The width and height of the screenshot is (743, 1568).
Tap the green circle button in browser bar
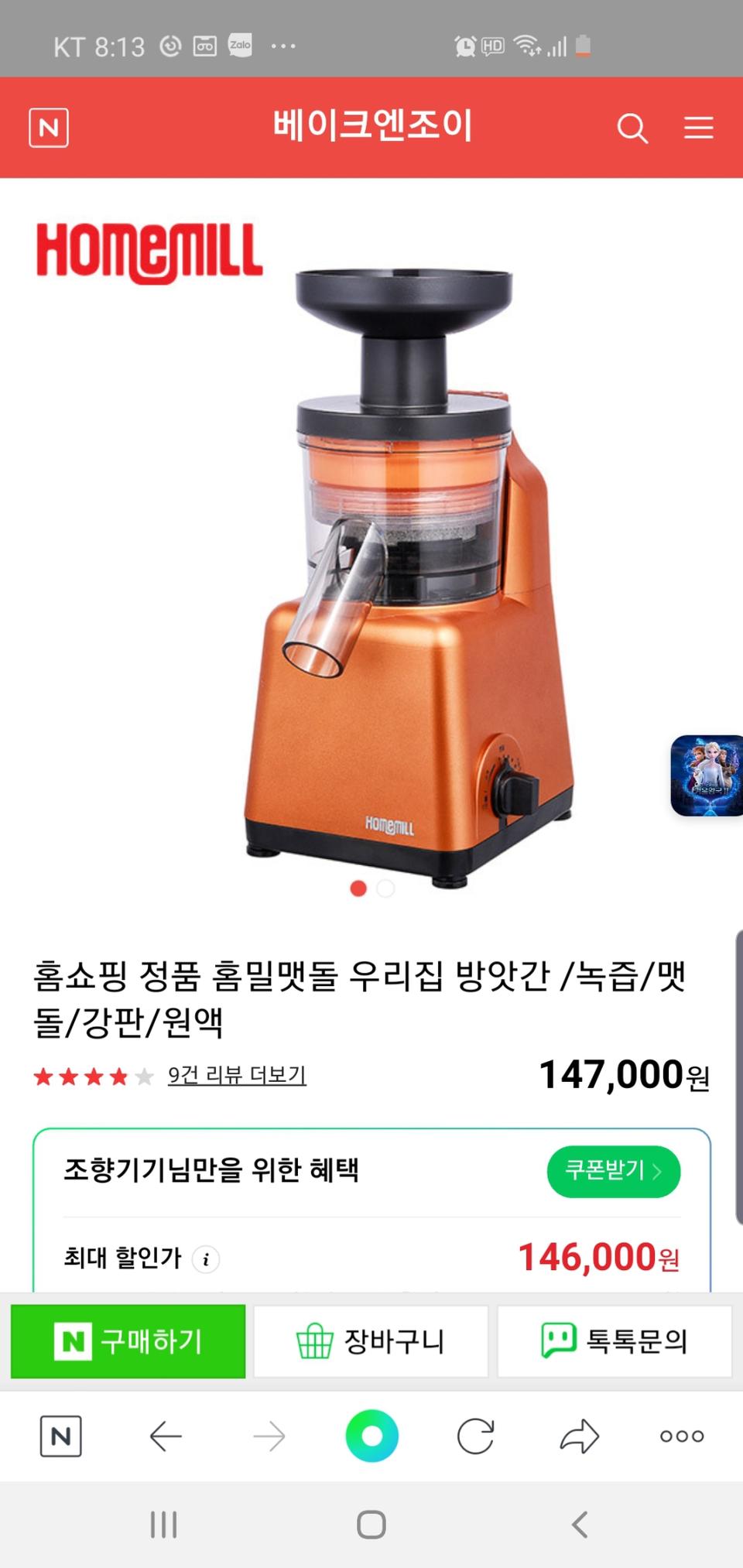(x=371, y=1436)
